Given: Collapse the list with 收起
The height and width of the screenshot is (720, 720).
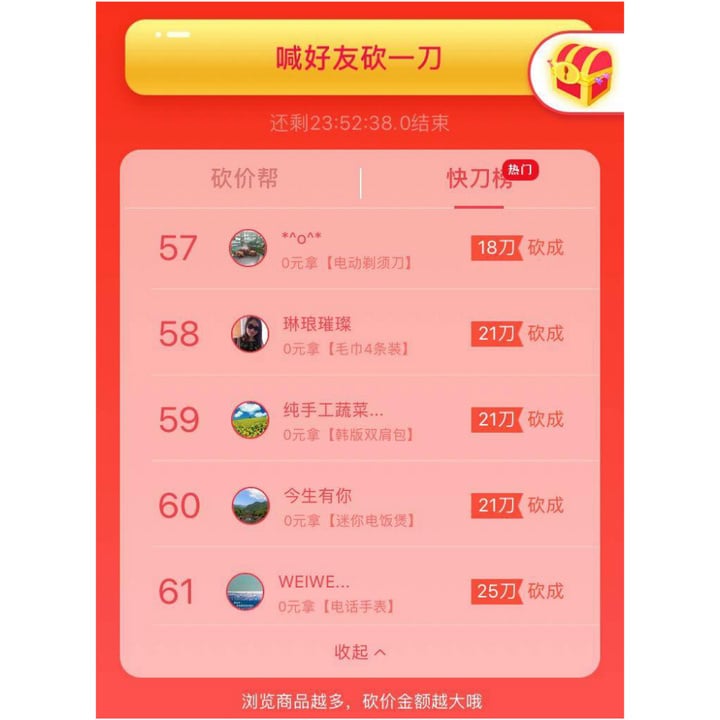Looking at the screenshot, I should click(x=359, y=652).
